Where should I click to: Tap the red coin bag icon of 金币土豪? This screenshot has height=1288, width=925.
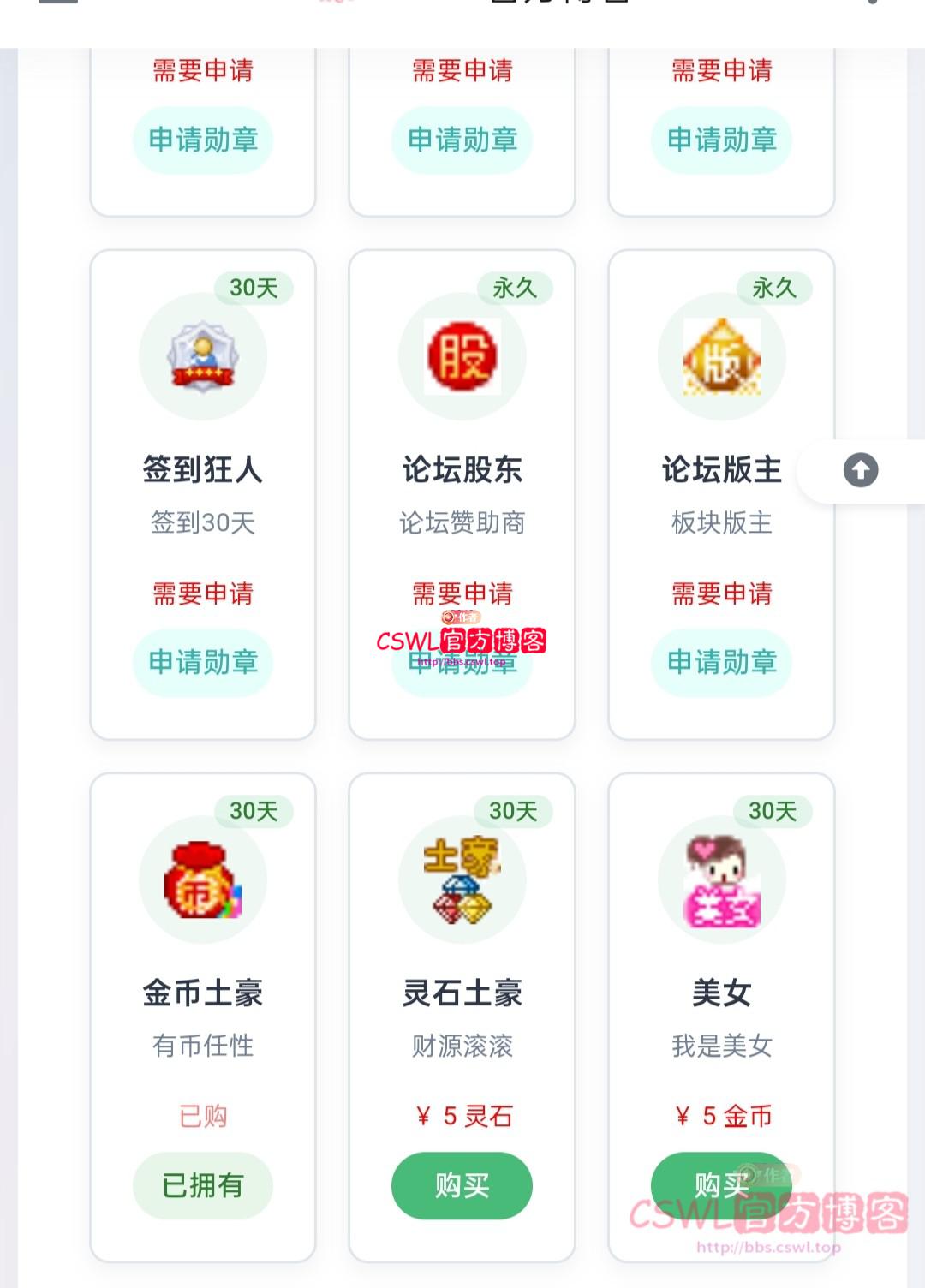[x=202, y=880]
